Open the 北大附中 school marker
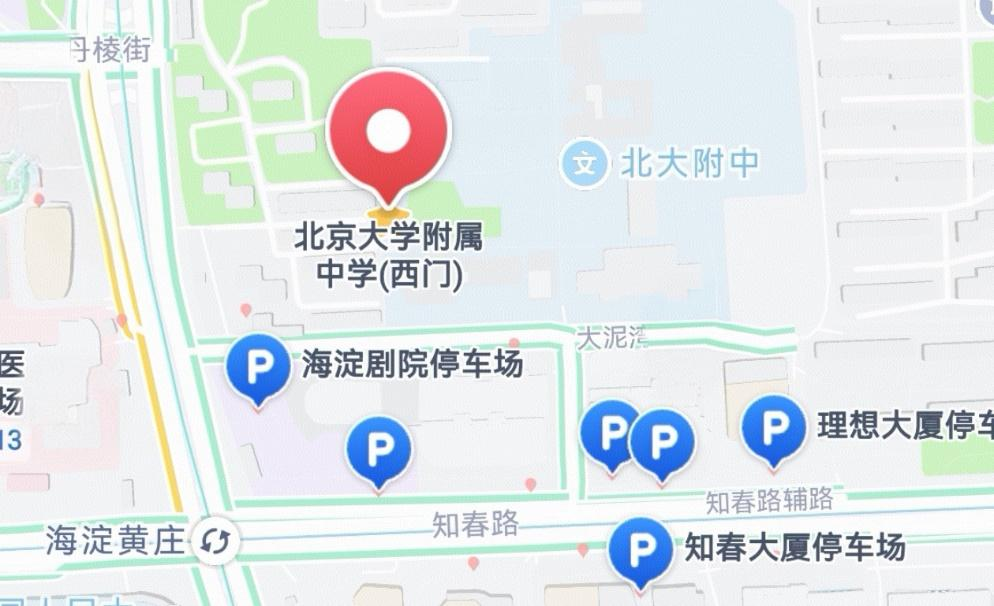 tap(584, 163)
